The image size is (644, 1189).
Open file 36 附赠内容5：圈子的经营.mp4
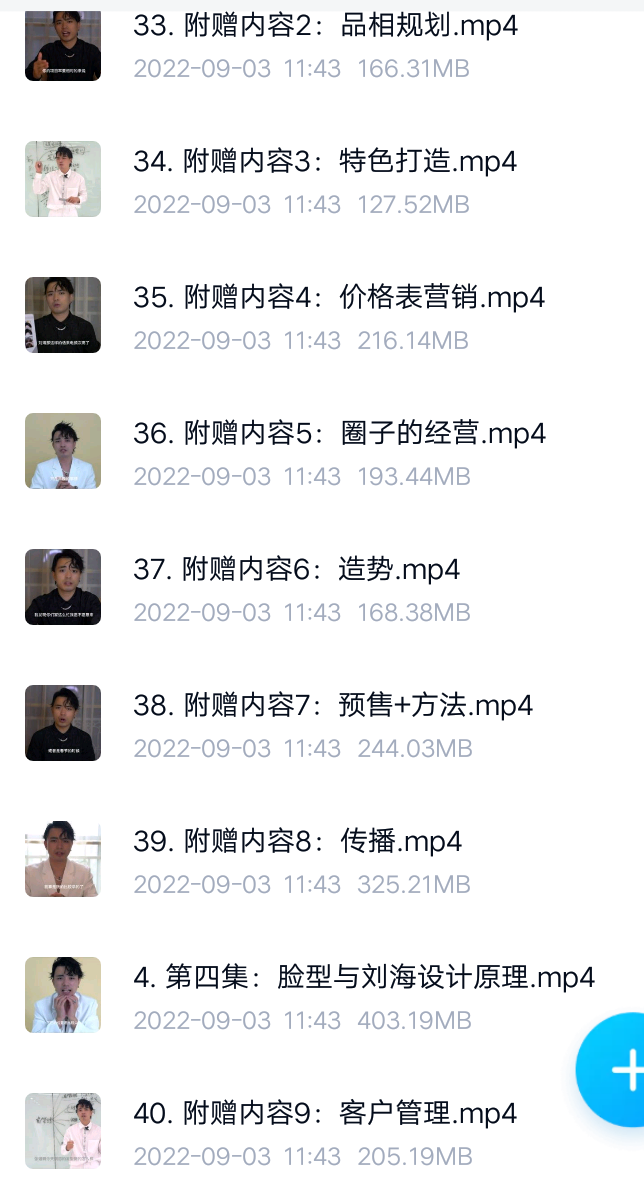[339, 433]
